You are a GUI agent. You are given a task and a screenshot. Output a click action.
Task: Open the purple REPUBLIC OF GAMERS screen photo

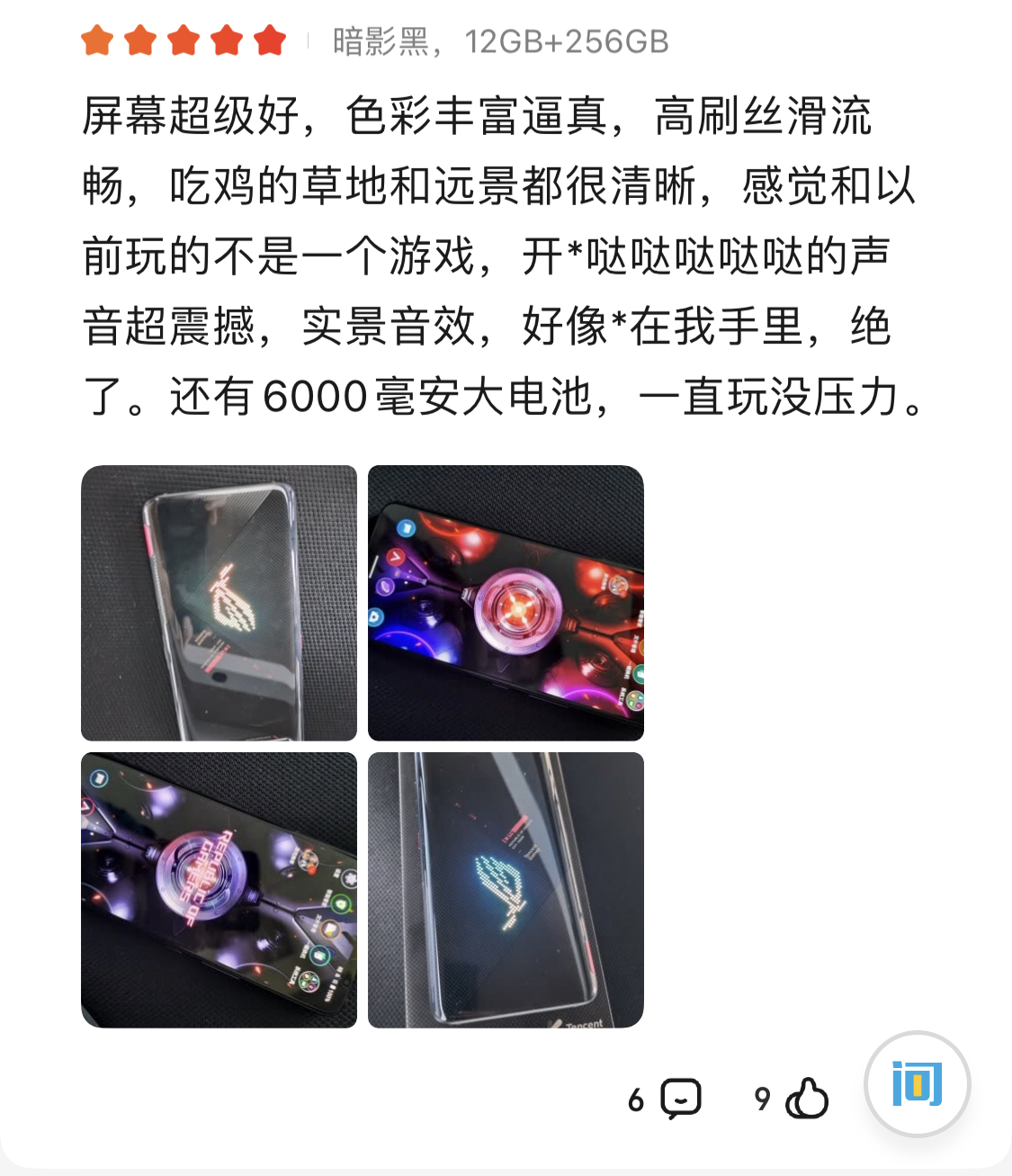click(219, 891)
